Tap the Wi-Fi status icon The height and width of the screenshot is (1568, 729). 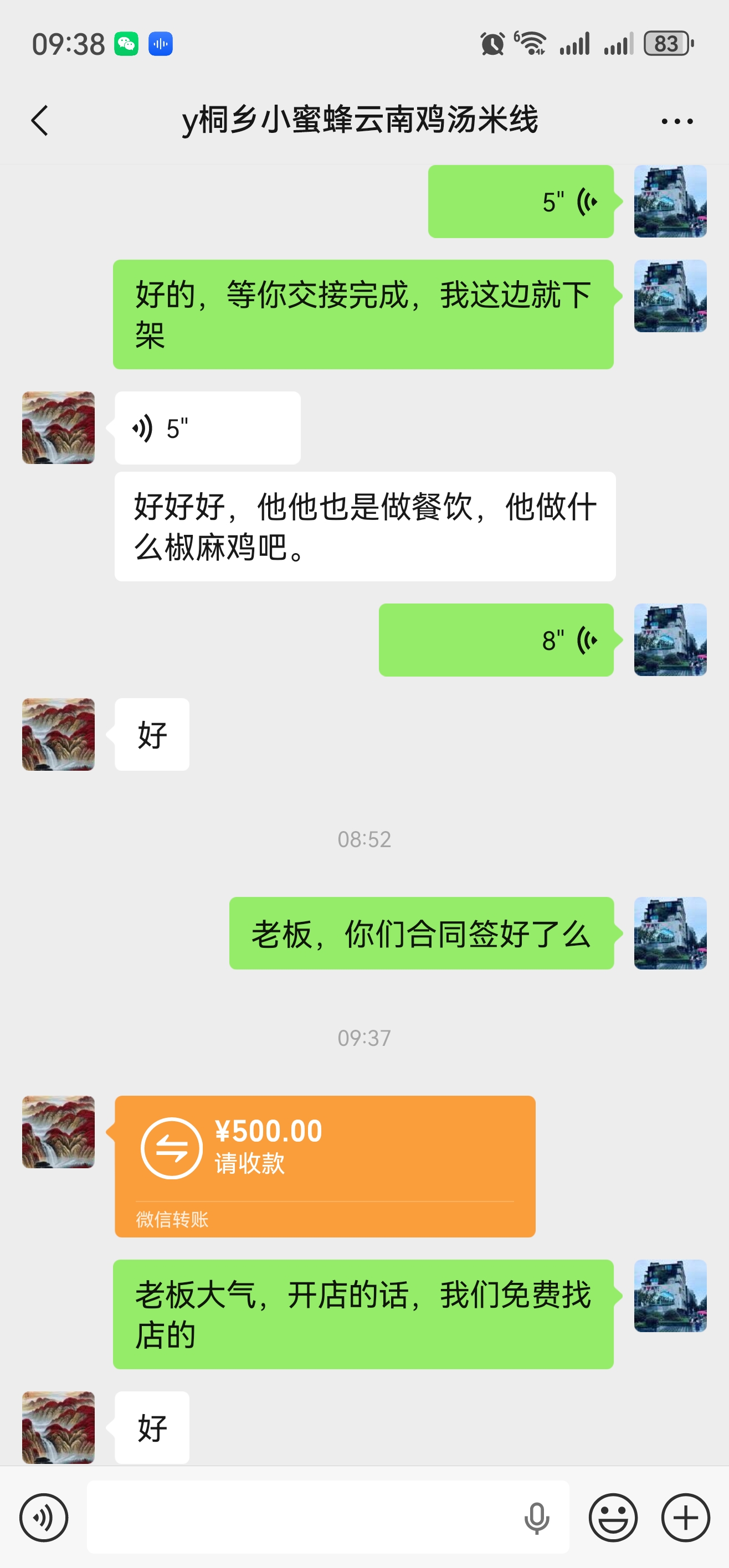coord(532,43)
